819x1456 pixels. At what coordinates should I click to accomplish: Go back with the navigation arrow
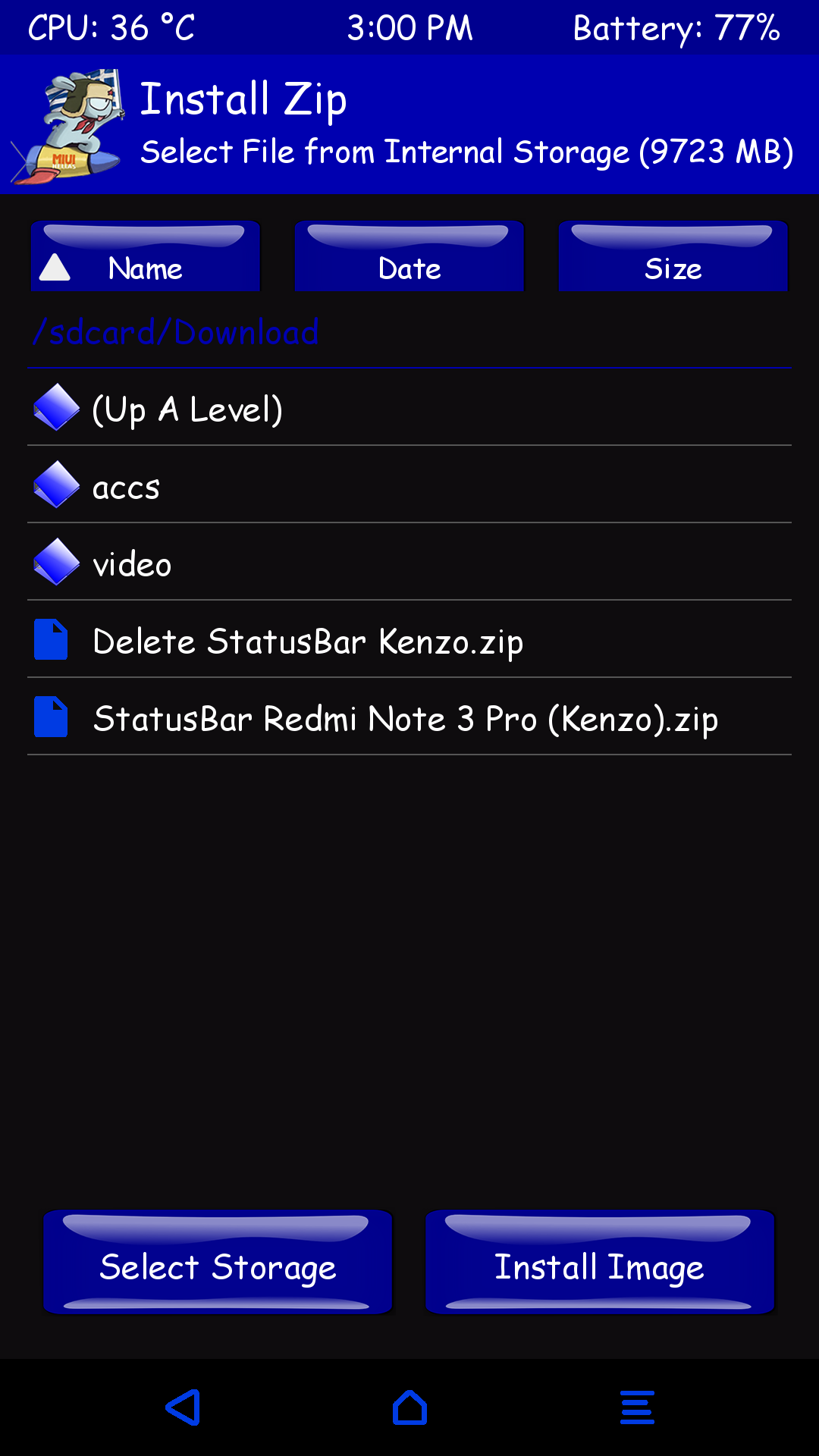(x=183, y=1408)
